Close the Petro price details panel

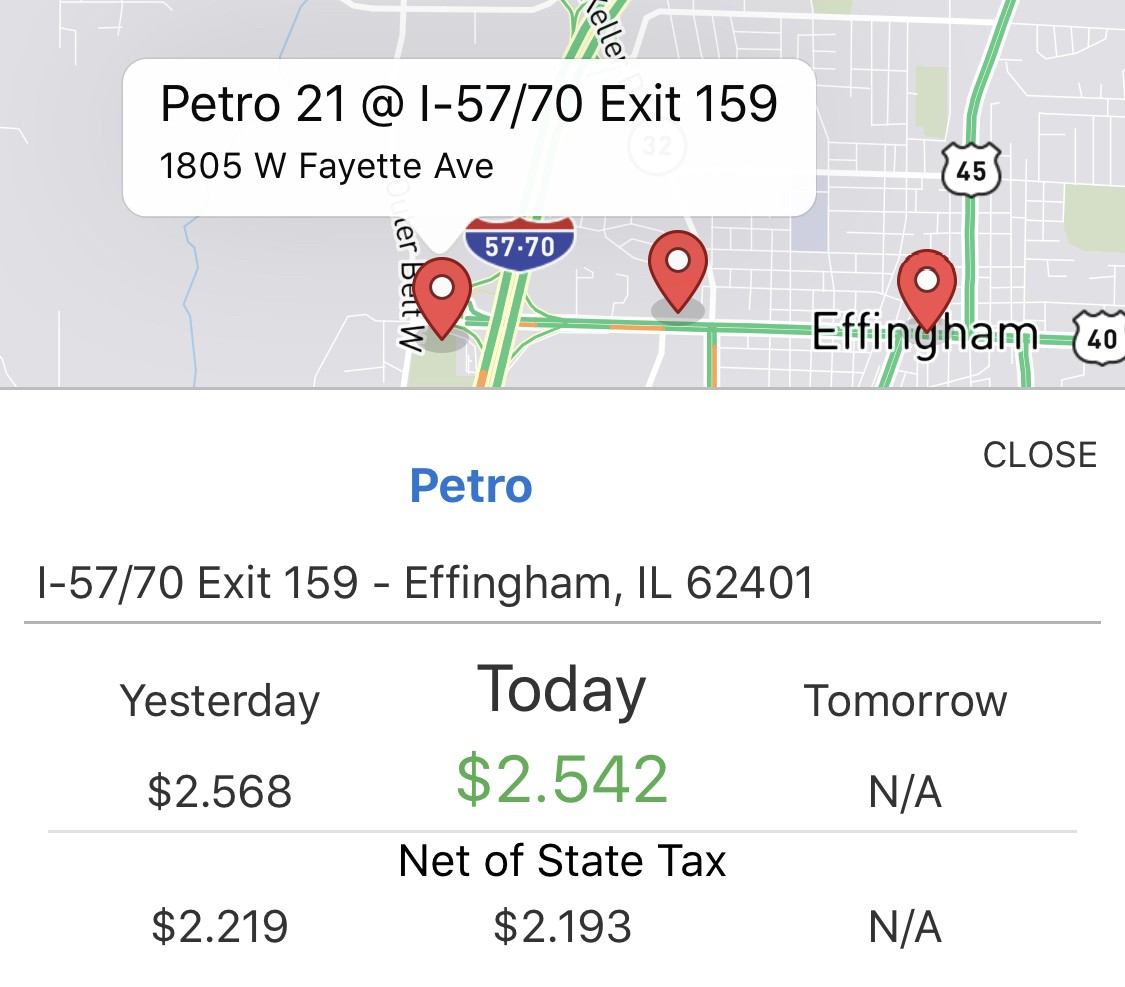(x=1039, y=455)
